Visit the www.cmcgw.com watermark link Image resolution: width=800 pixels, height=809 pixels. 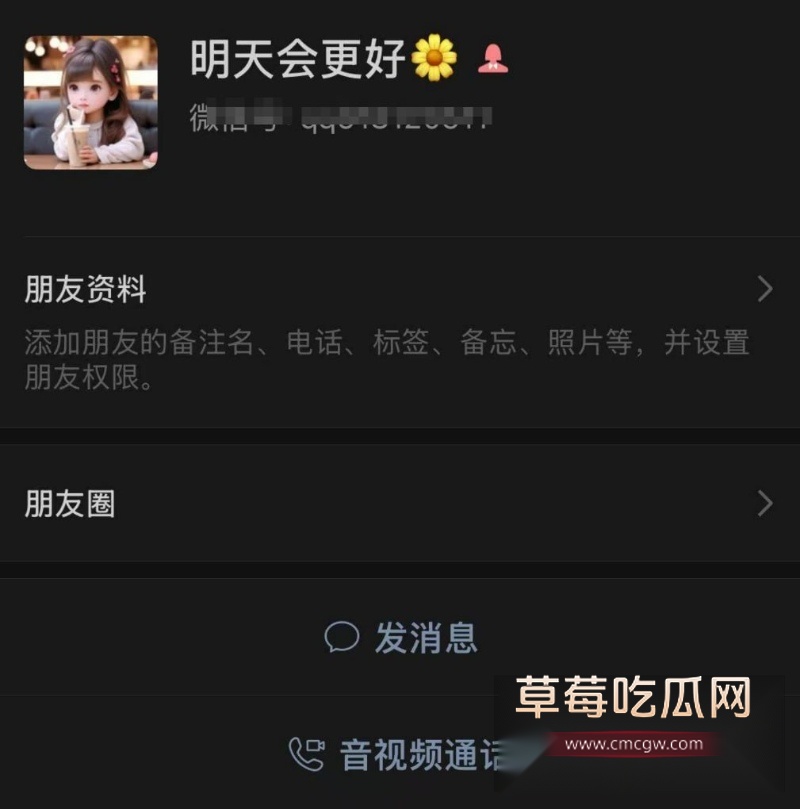[x=632, y=744]
